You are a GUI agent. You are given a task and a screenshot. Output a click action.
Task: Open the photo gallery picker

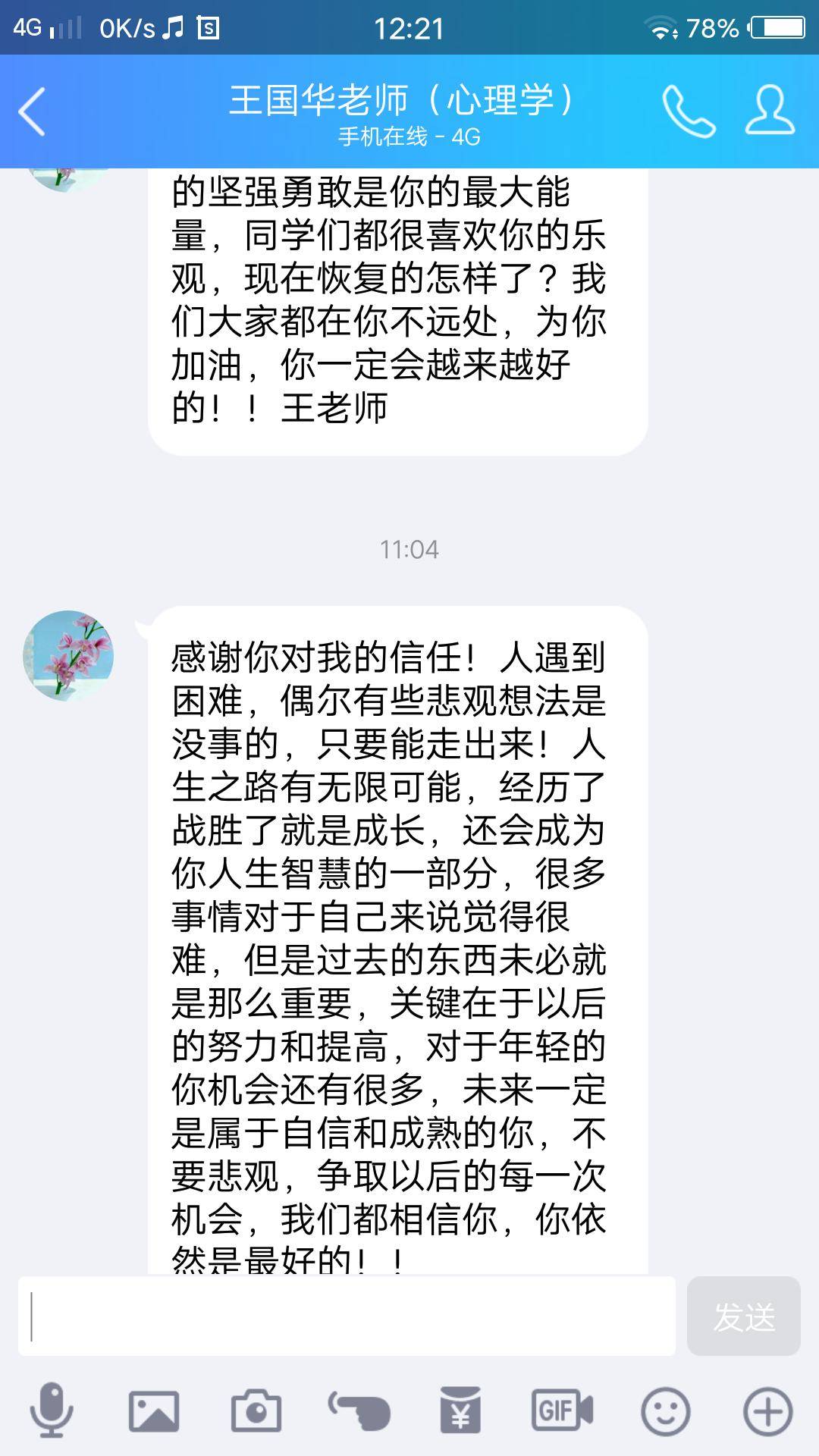pos(154,1411)
